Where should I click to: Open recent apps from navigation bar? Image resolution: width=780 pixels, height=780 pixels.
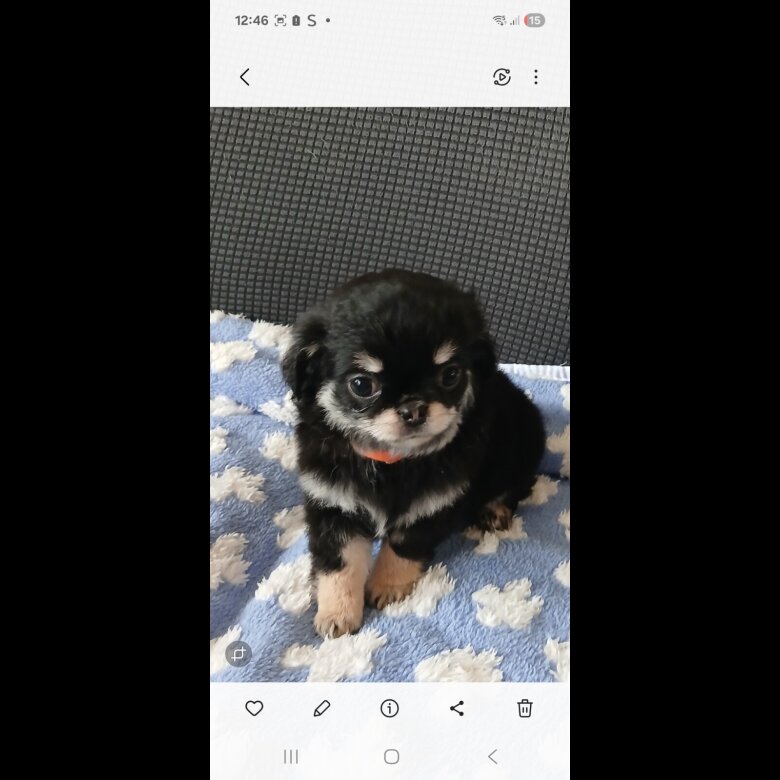[291, 757]
